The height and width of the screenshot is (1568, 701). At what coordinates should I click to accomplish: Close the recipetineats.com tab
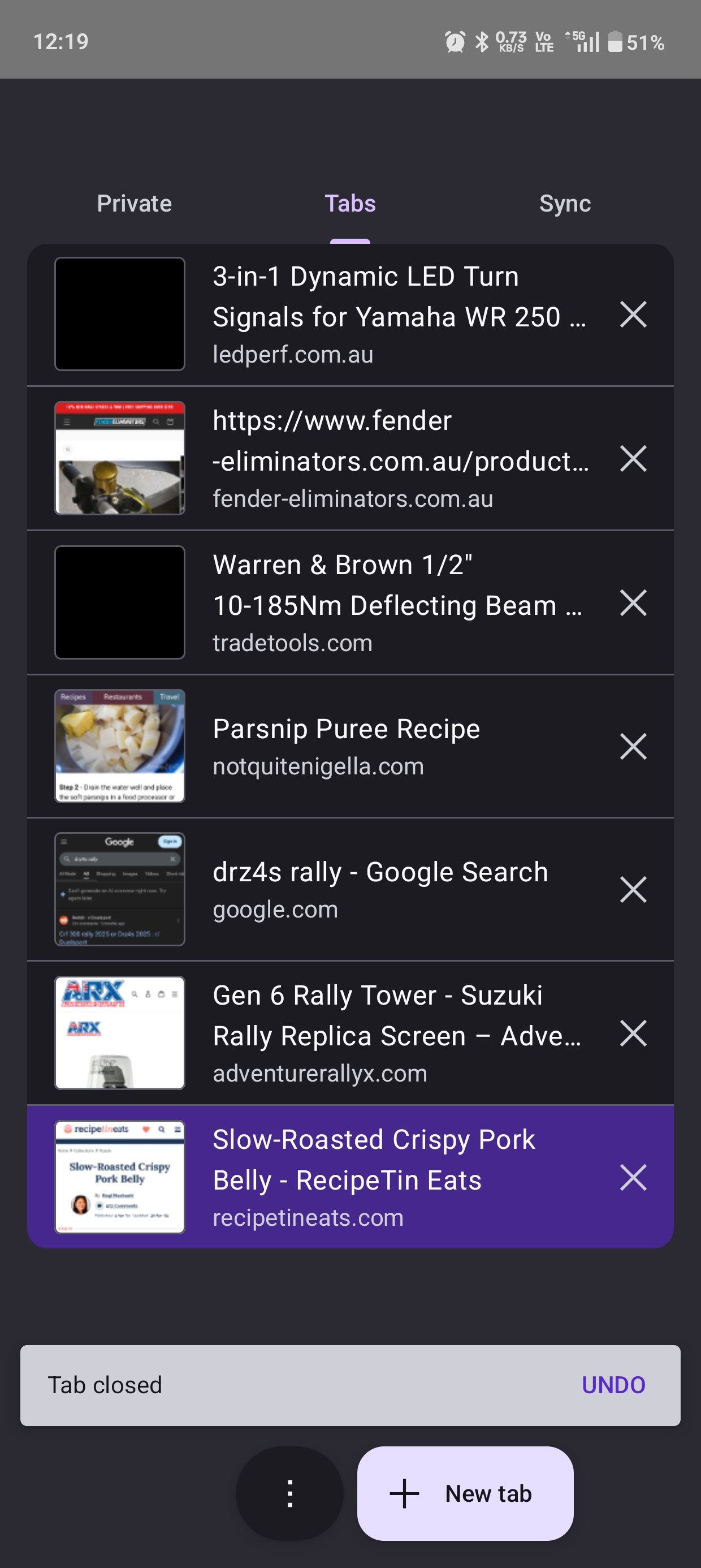pyautogui.click(x=633, y=1177)
